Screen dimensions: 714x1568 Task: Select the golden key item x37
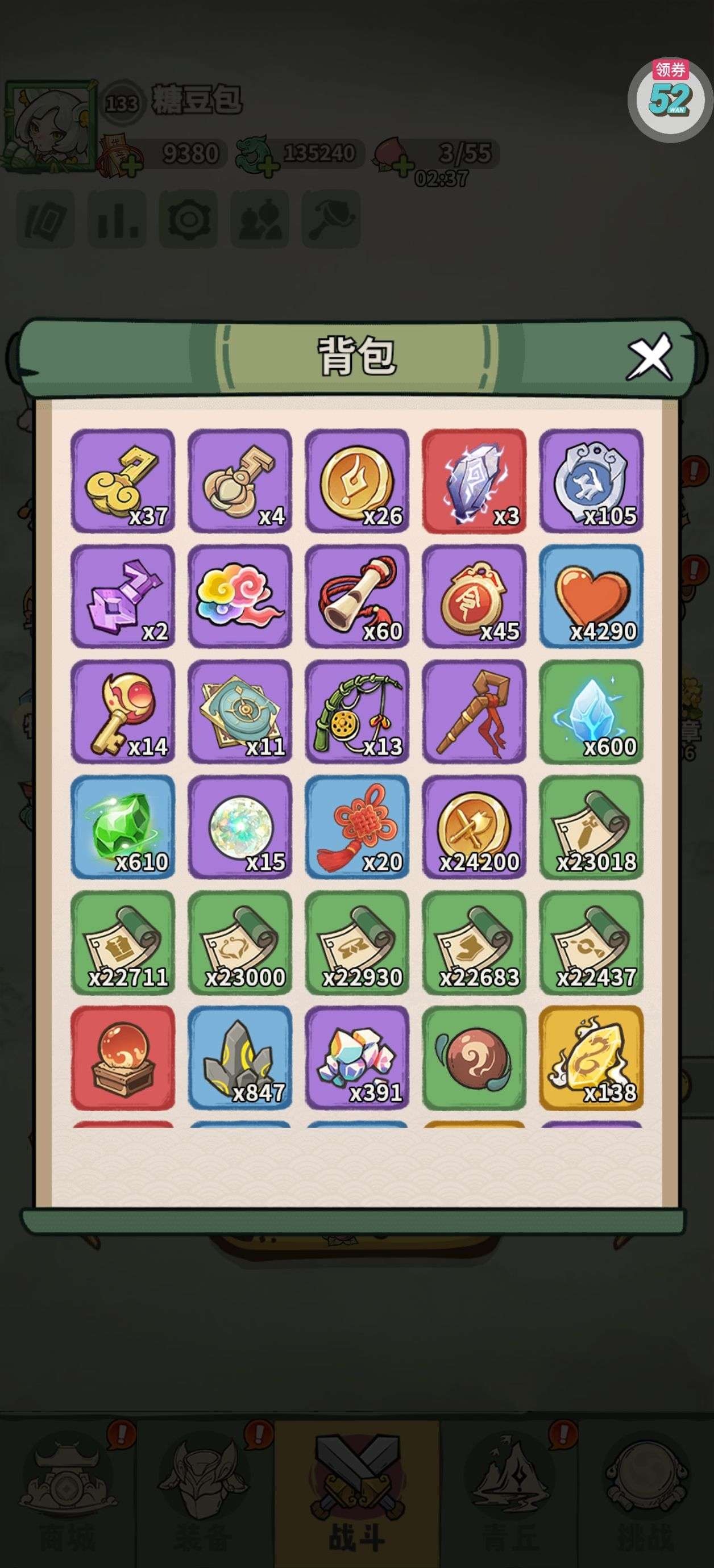click(123, 481)
